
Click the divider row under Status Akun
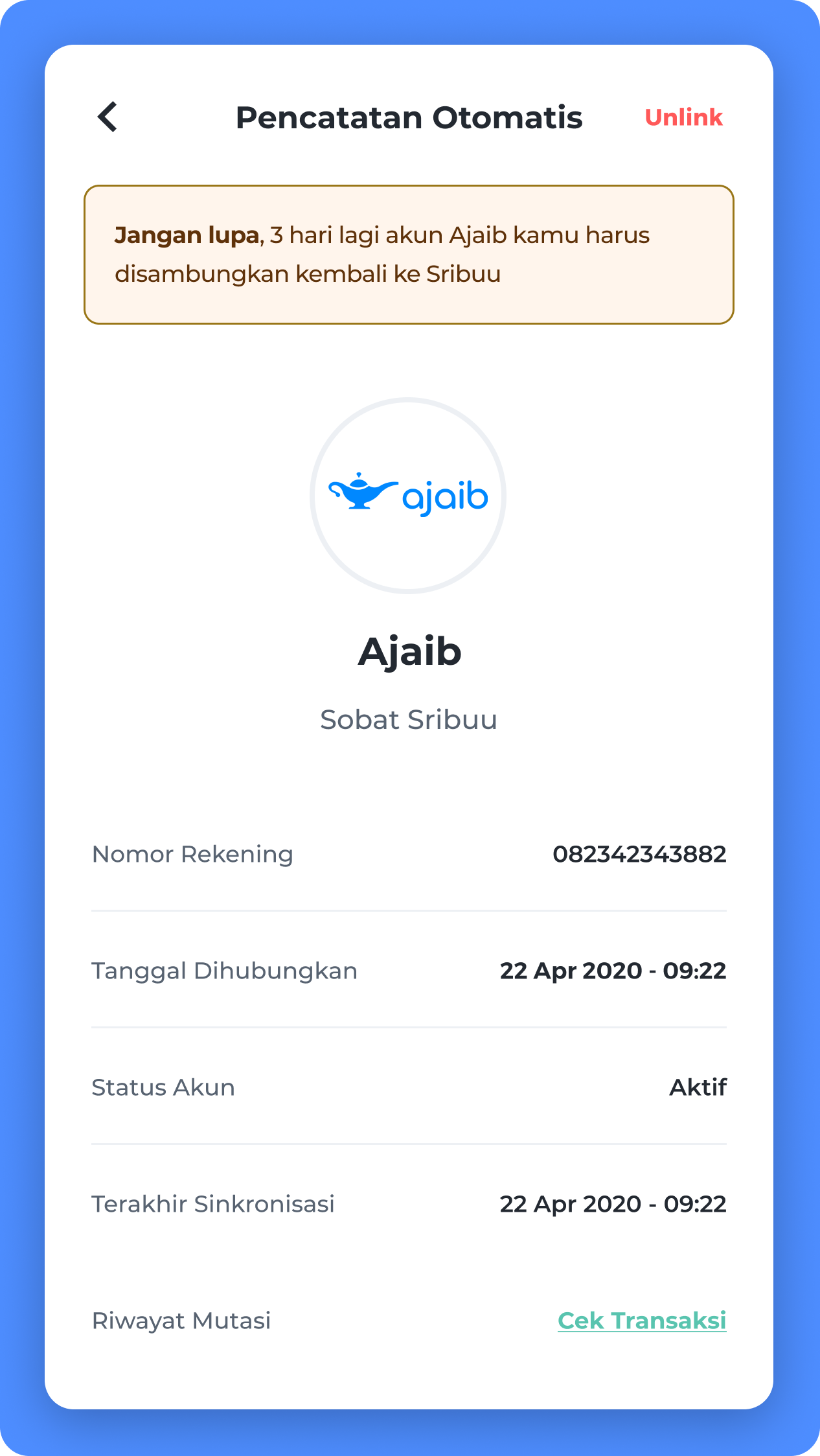point(409,1143)
